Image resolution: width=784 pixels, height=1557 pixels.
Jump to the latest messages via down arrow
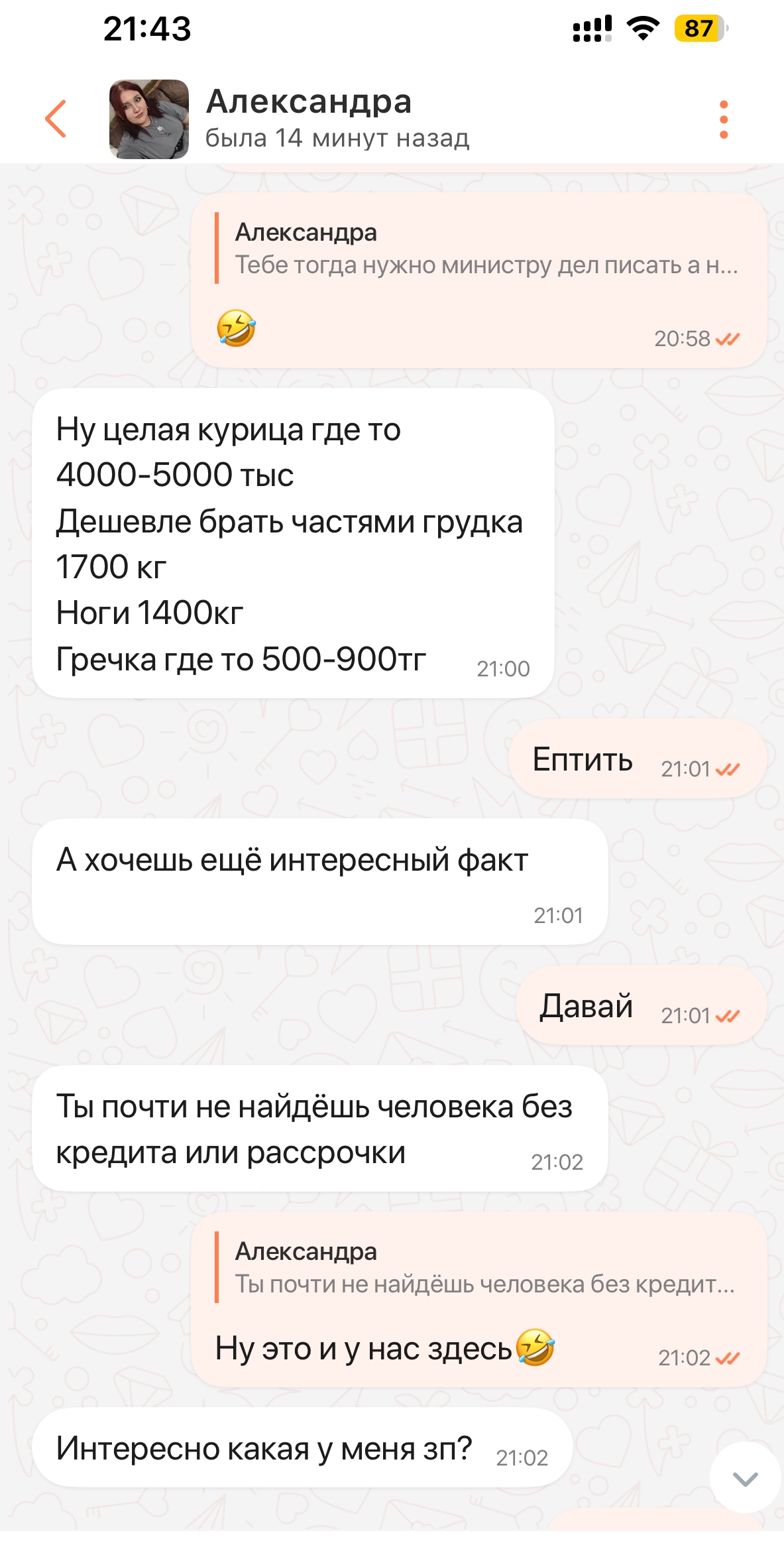[745, 1478]
